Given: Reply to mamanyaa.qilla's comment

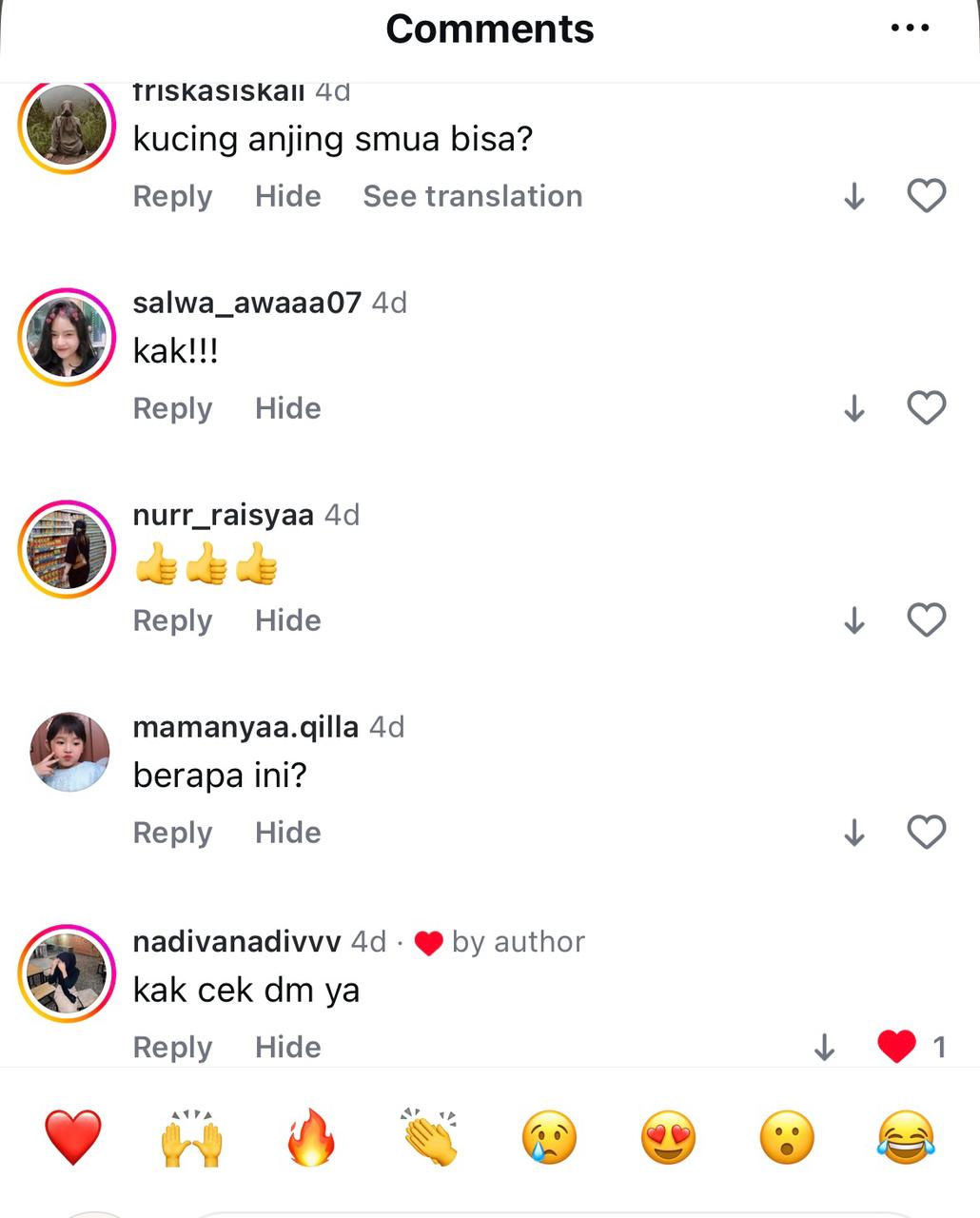Looking at the screenshot, I should [172, 833].
